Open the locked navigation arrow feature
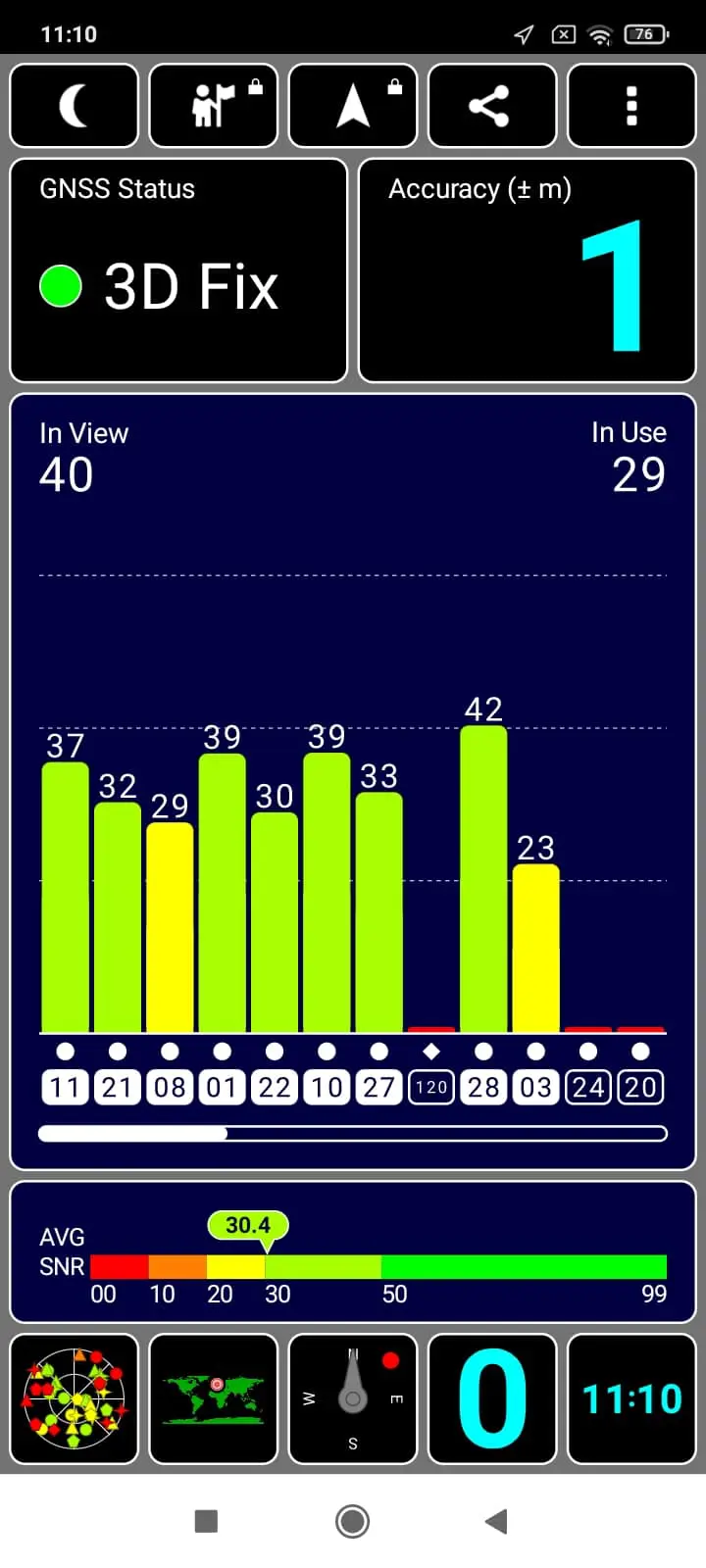Screen dimensions: 706x1568 pos(353,106)
